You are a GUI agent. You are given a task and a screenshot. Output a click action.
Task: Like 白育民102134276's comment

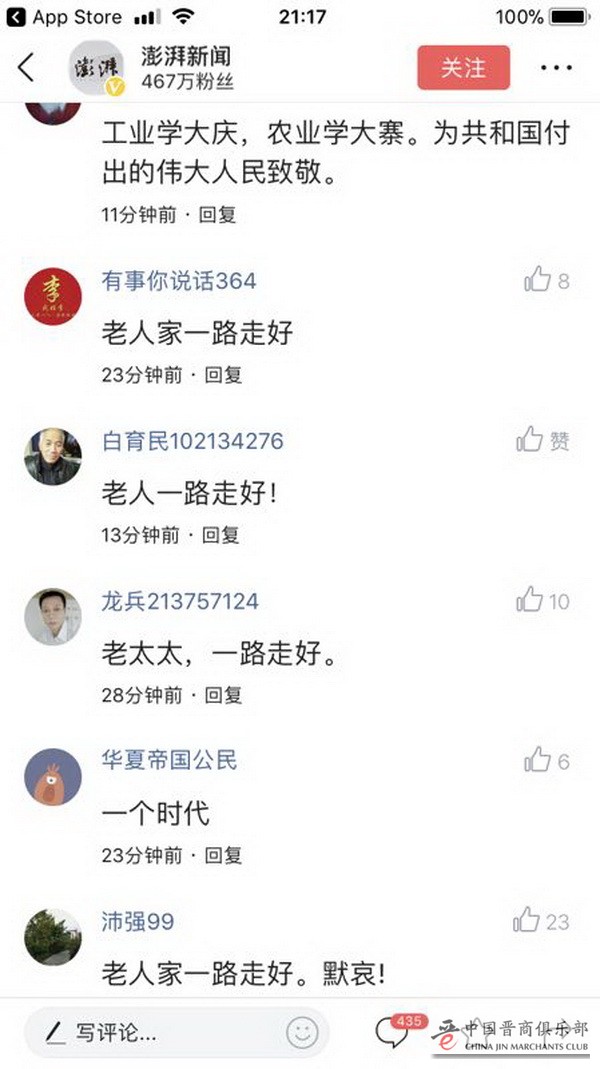[x=530, y=440]
